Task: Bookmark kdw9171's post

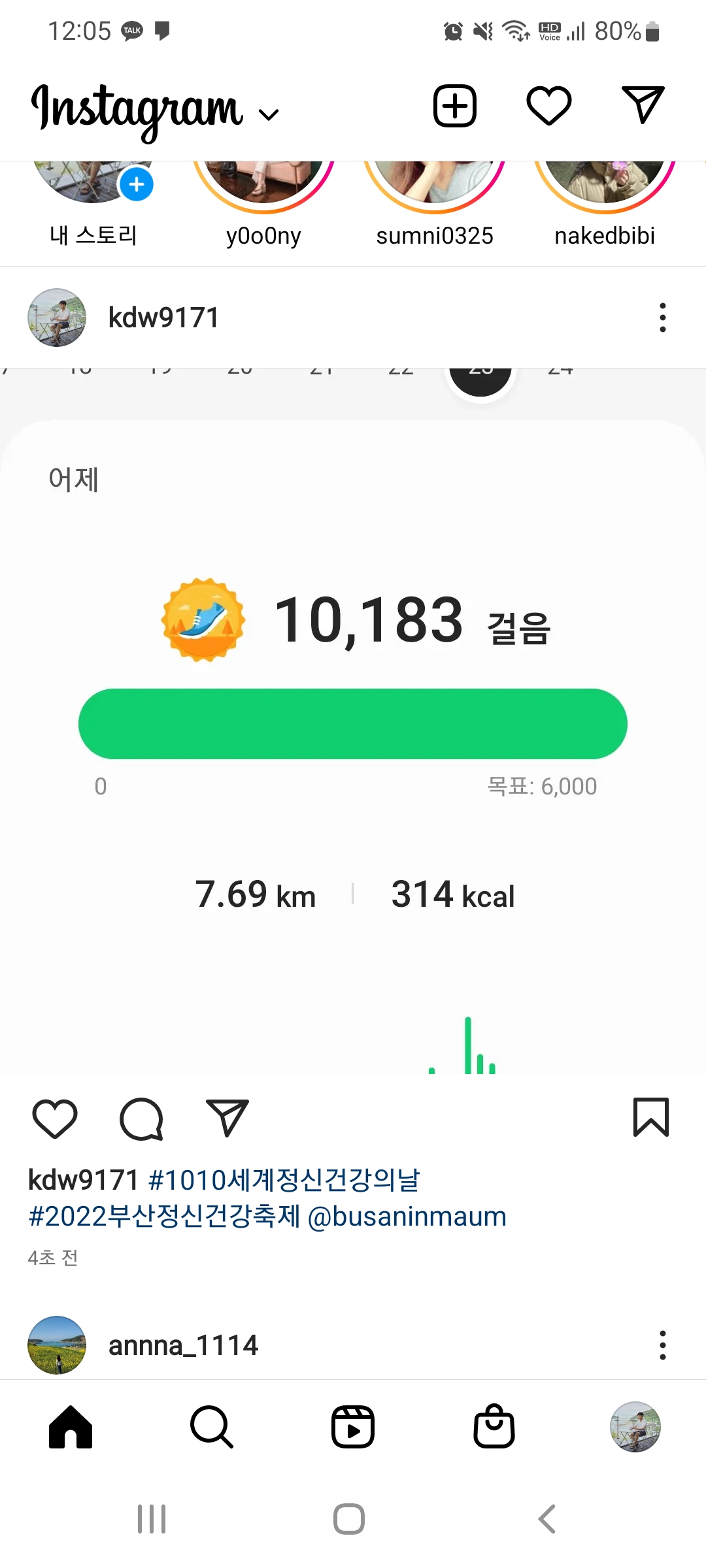Action: pyautogui.click(x=651, y=1119)
